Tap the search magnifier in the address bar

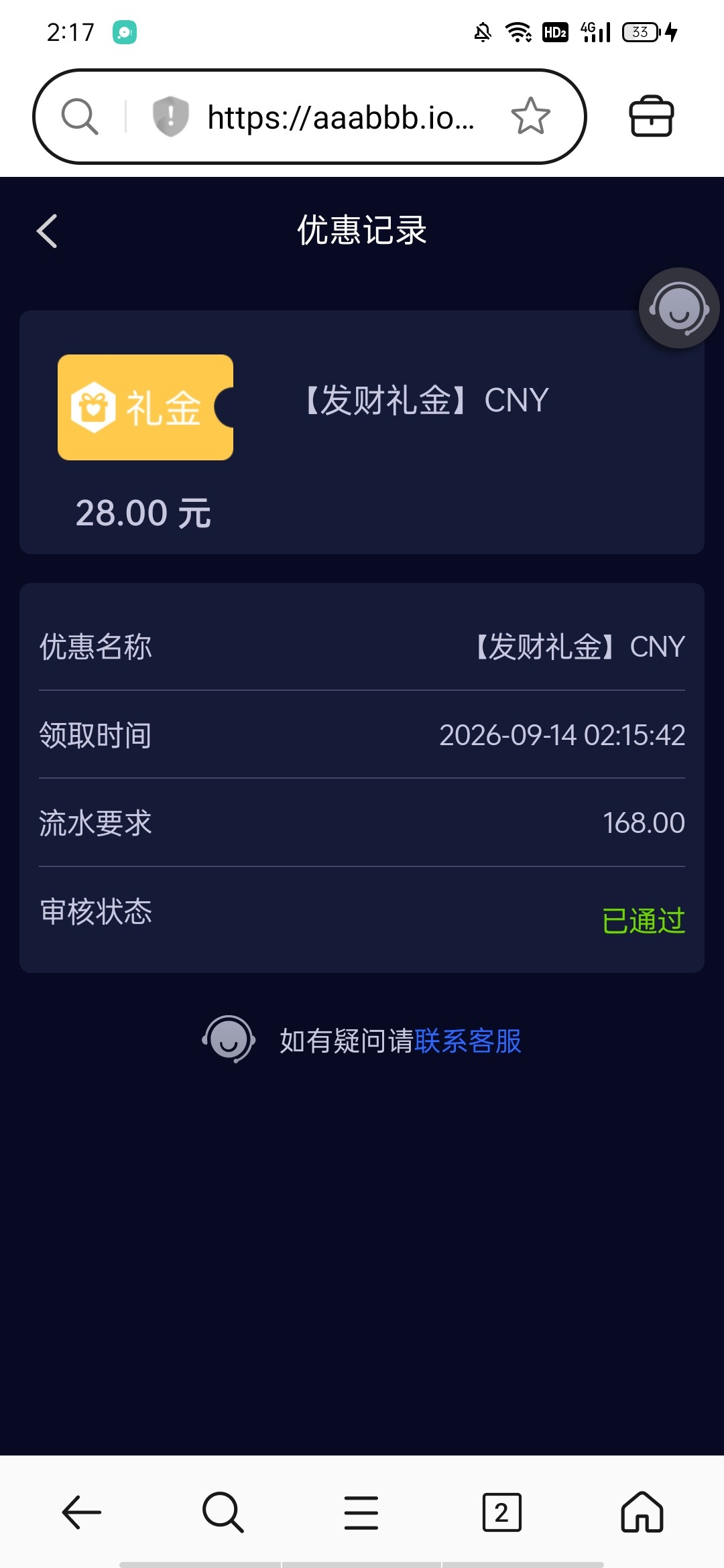[80, 117]
